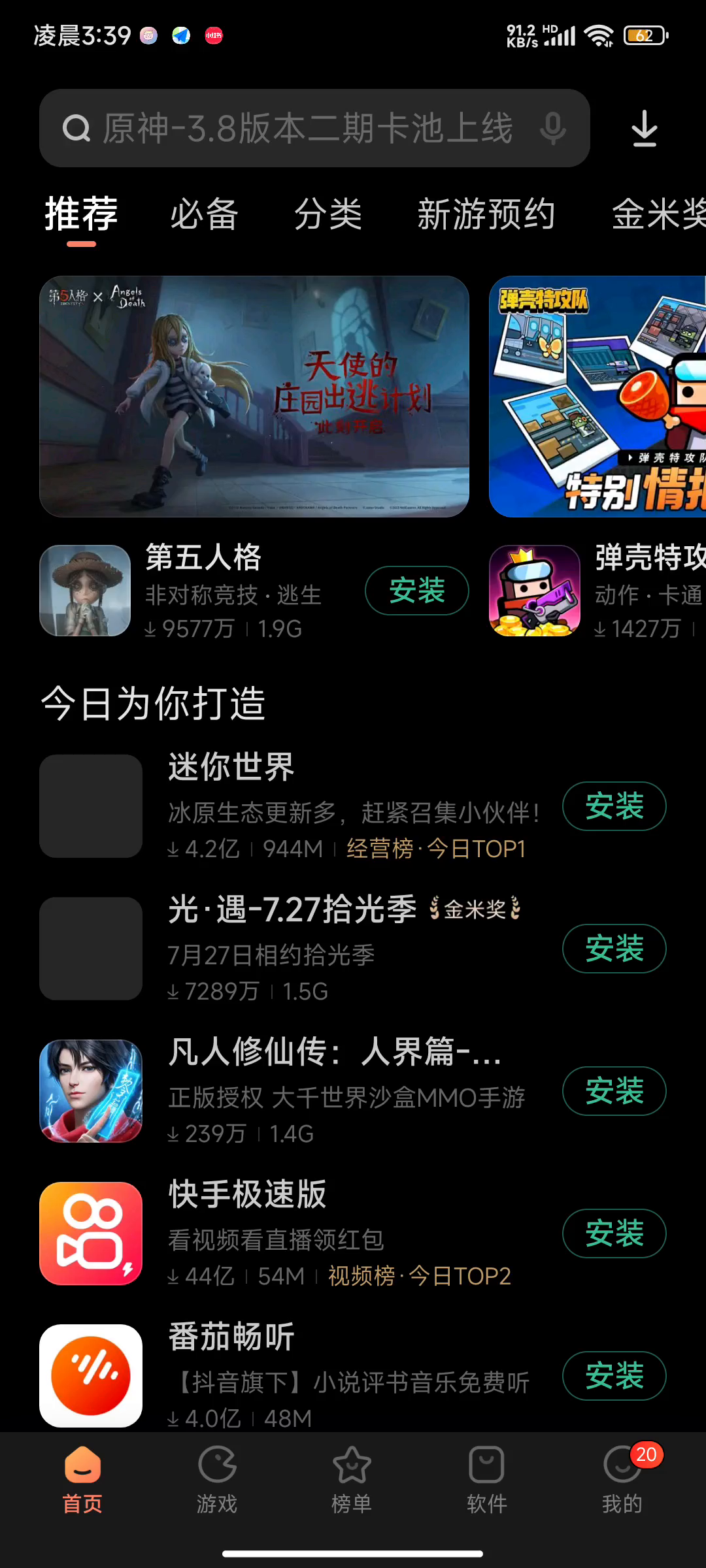Viewport: 706px width, 1568px height.
Task: Open the downloads manager icon
Action: 645,128
